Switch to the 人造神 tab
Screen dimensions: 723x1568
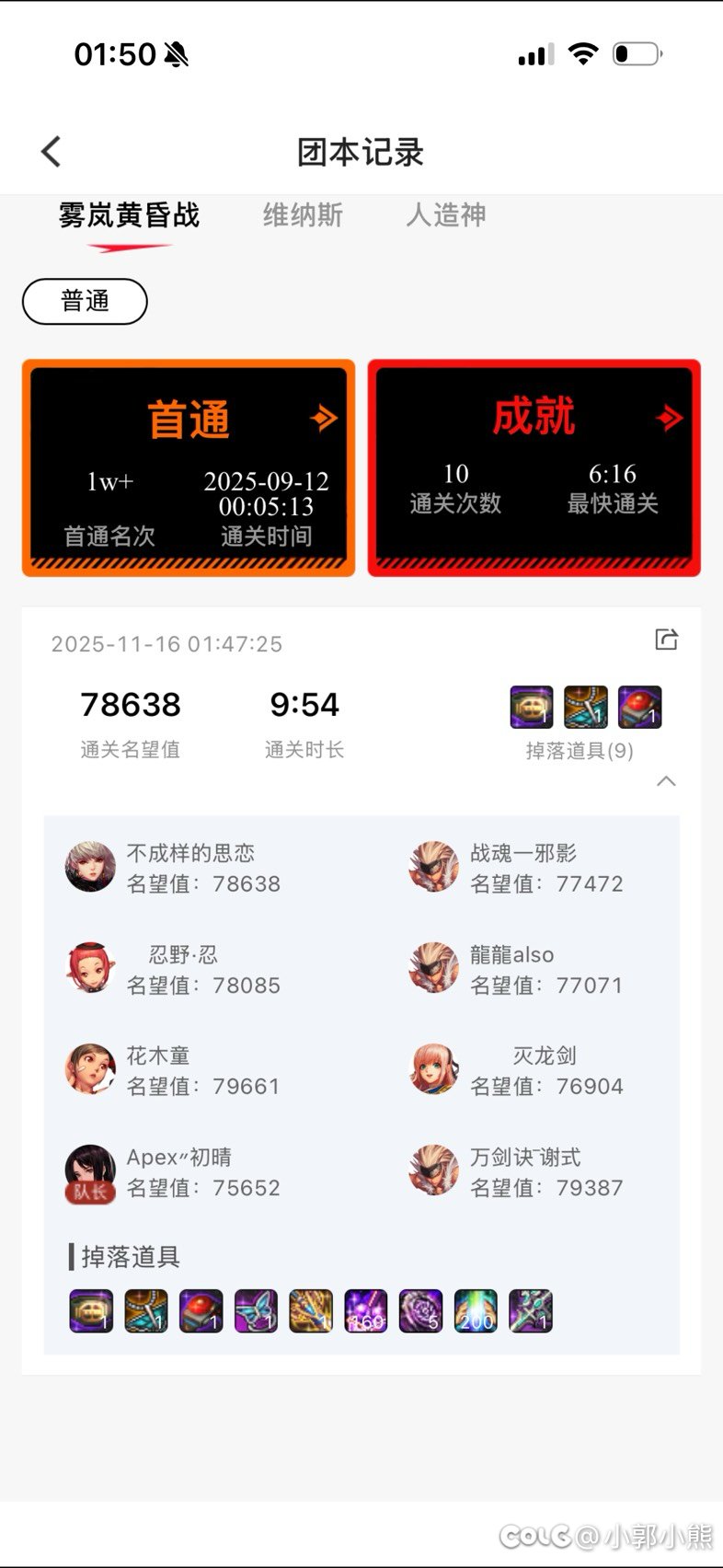(444, 215)
